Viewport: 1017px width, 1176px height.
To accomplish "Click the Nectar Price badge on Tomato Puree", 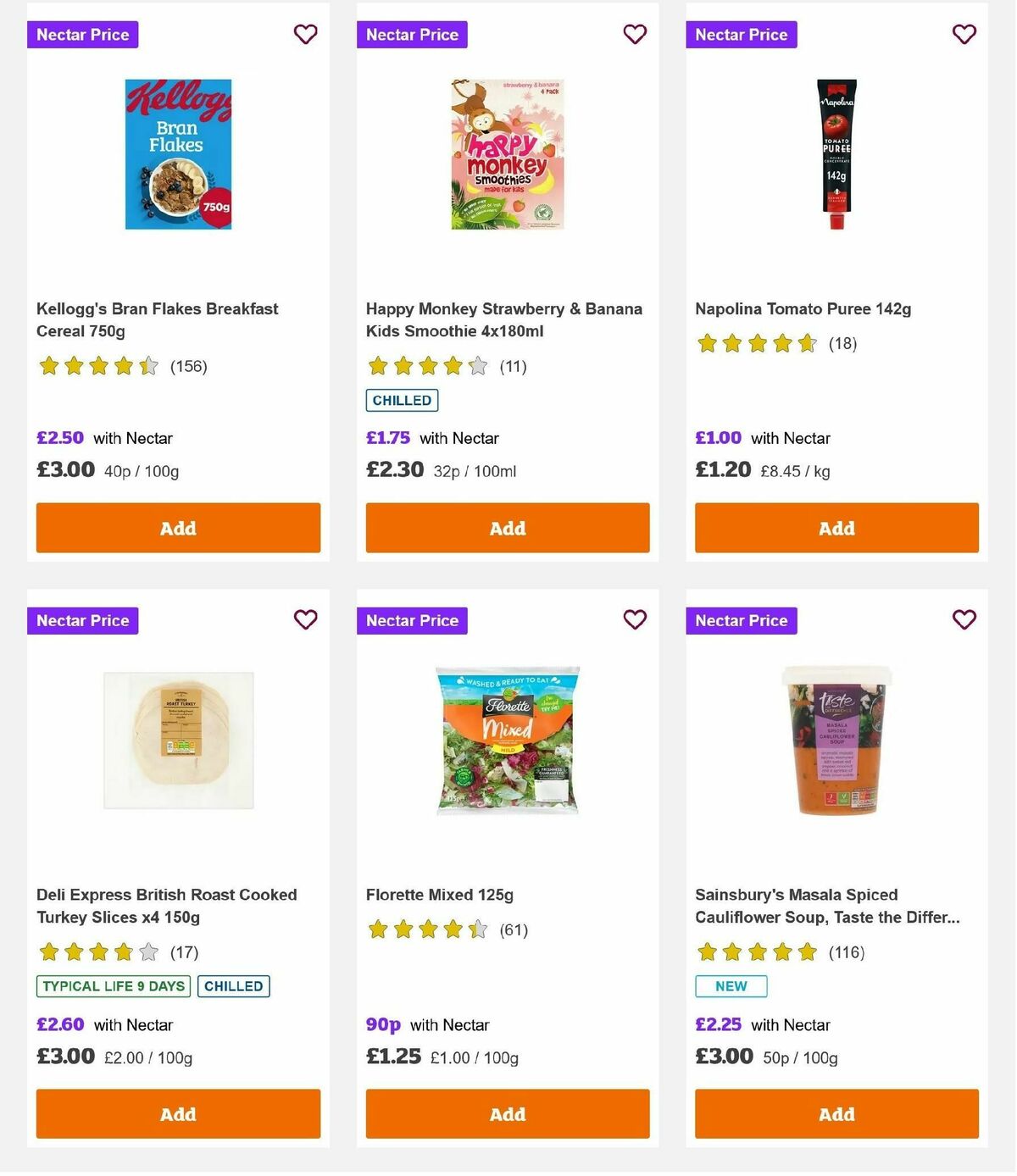I will (741, 35).
